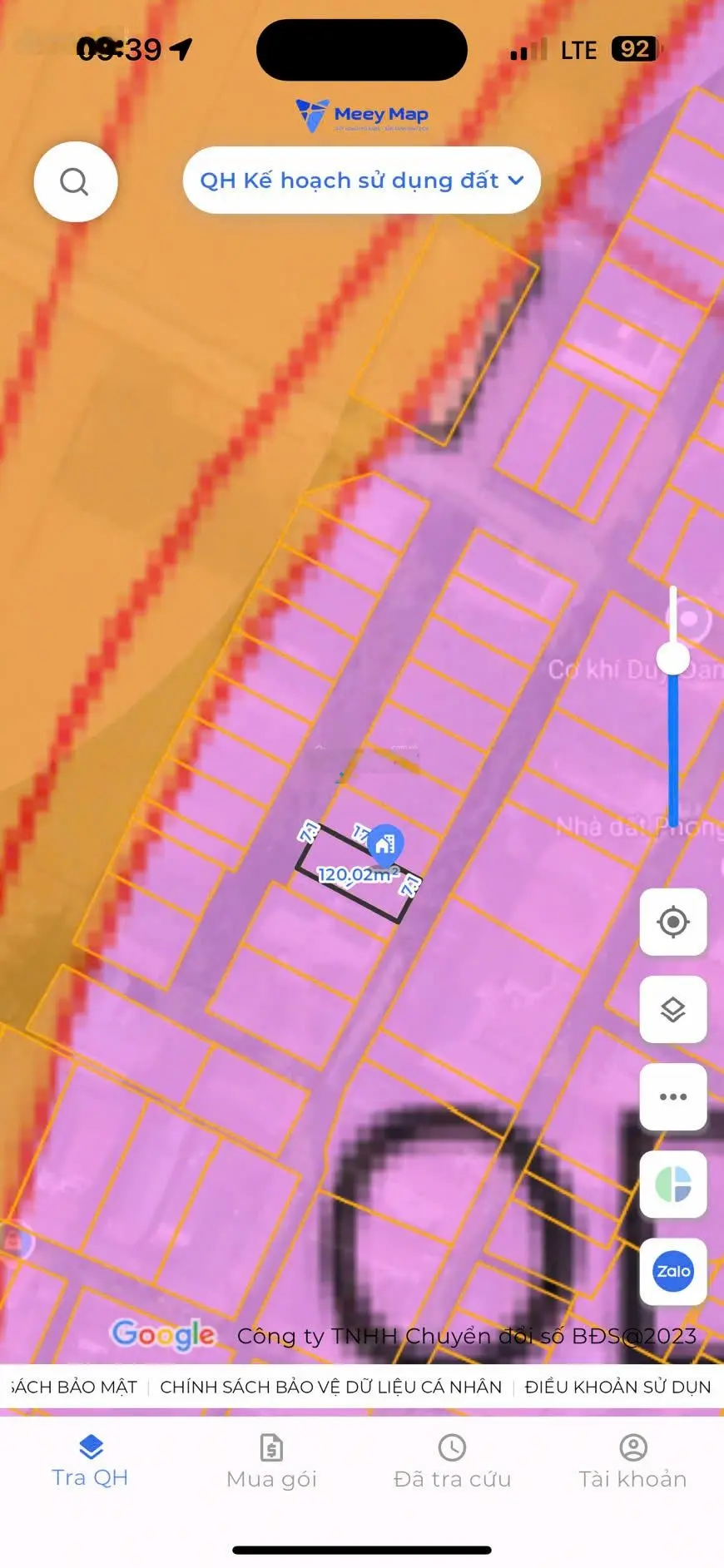Contact support via Zalo button

[672, 1271]
